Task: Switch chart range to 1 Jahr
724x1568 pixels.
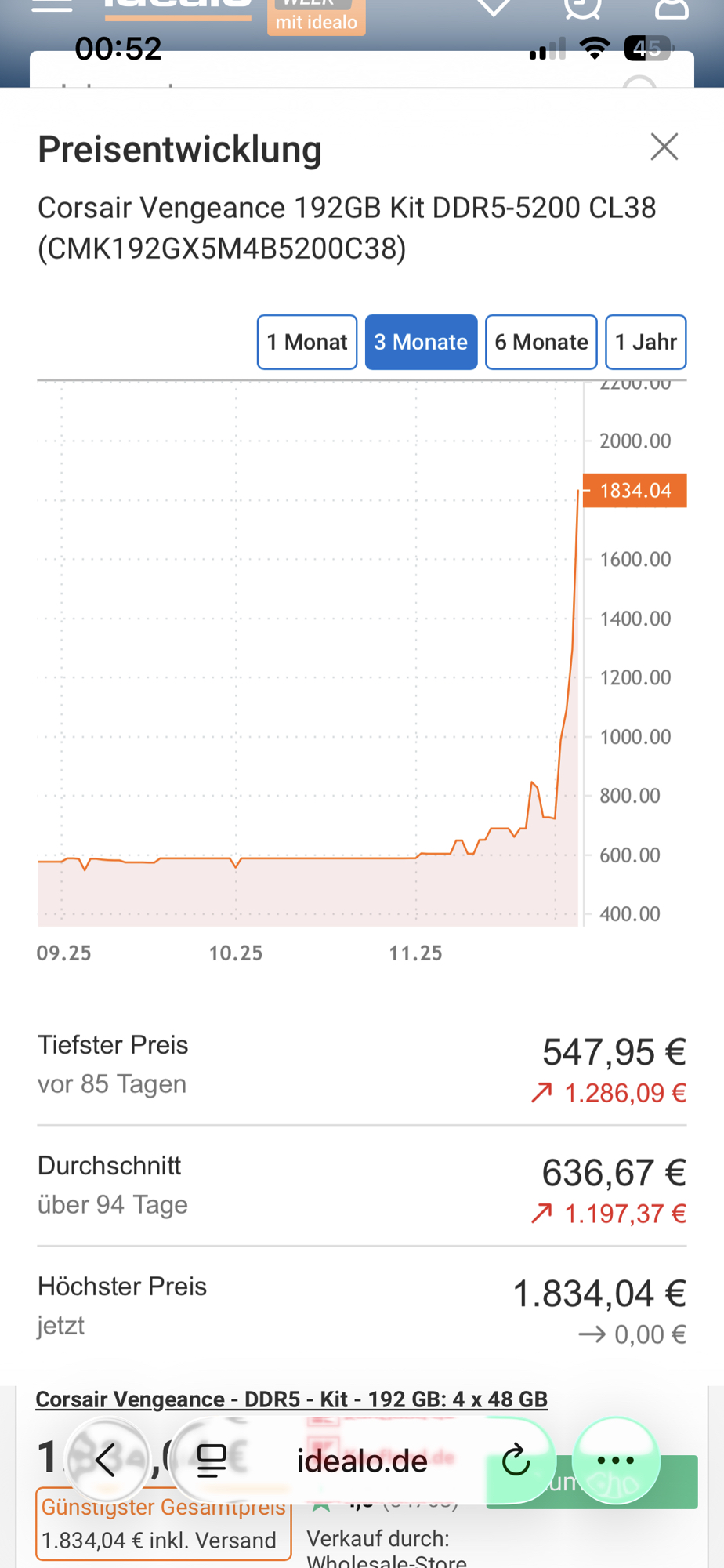Action: point(646,342)
